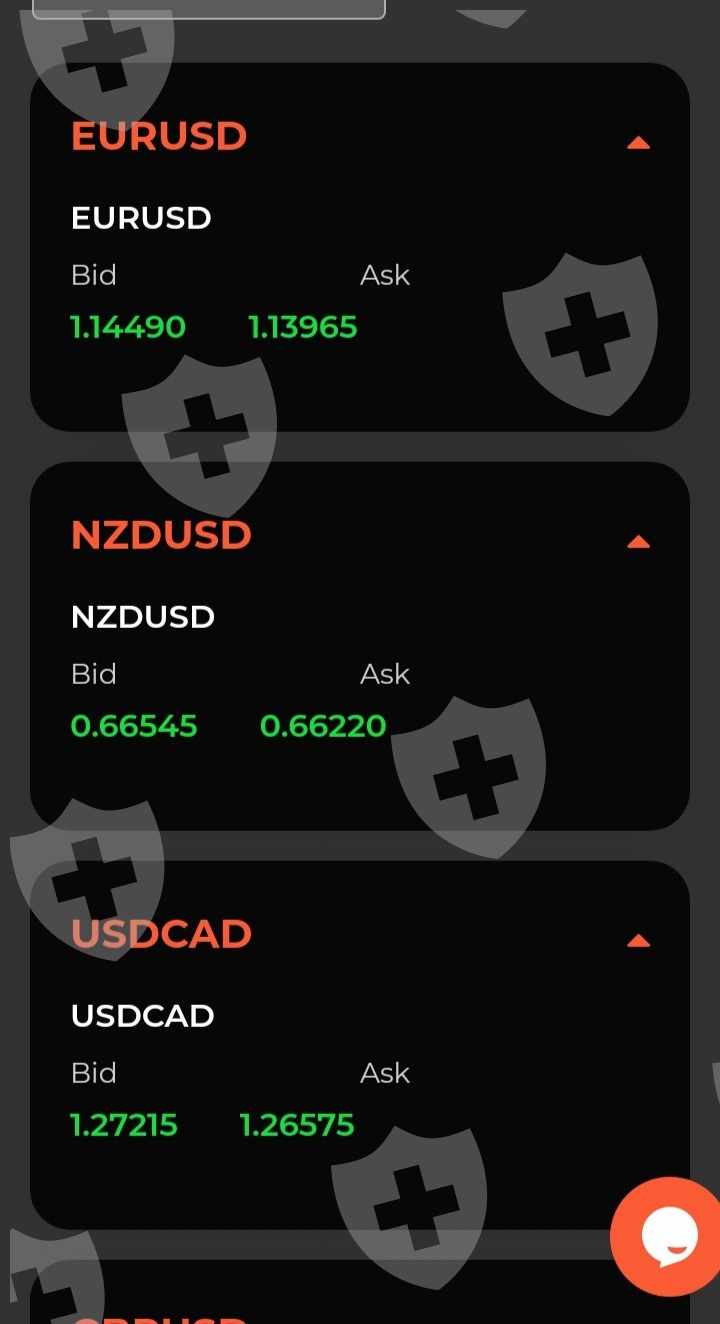Collapse the USDCAD card arrow
This screenshot has height=1324, width=720.
point(638,941)
